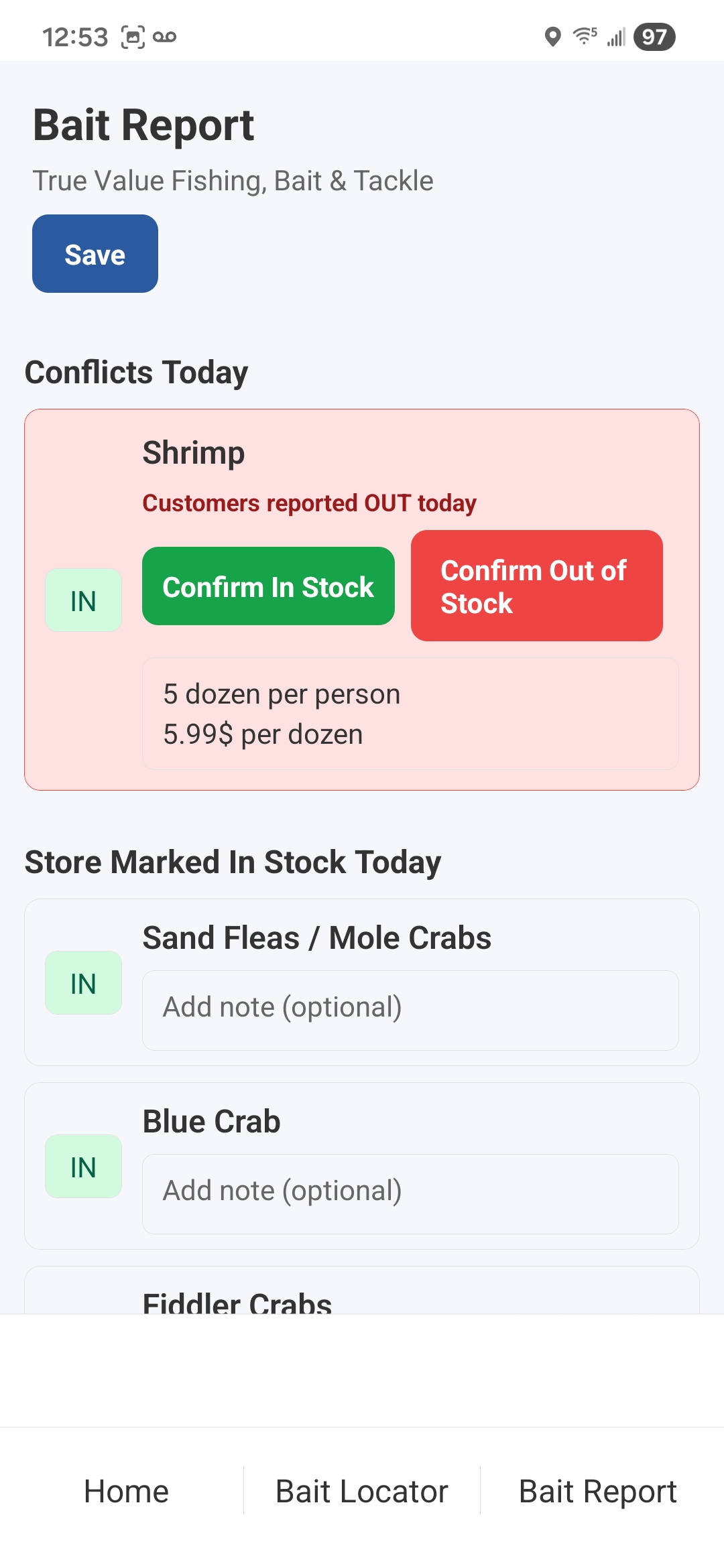
Task: Open Home in the bottom navigation
Action: pyautogui.click(x=125, y=1490)
